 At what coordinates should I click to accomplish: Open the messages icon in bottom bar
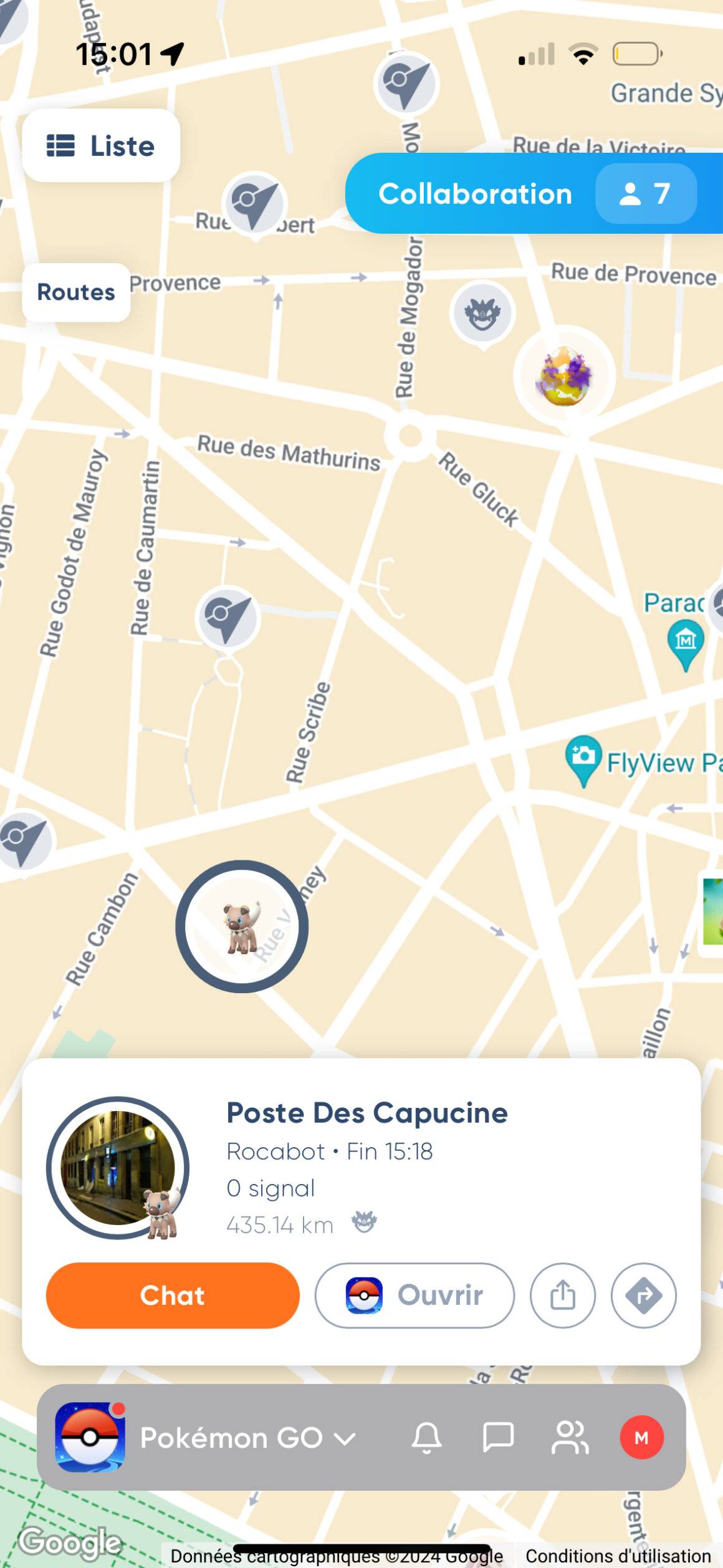coord(498,1438)
